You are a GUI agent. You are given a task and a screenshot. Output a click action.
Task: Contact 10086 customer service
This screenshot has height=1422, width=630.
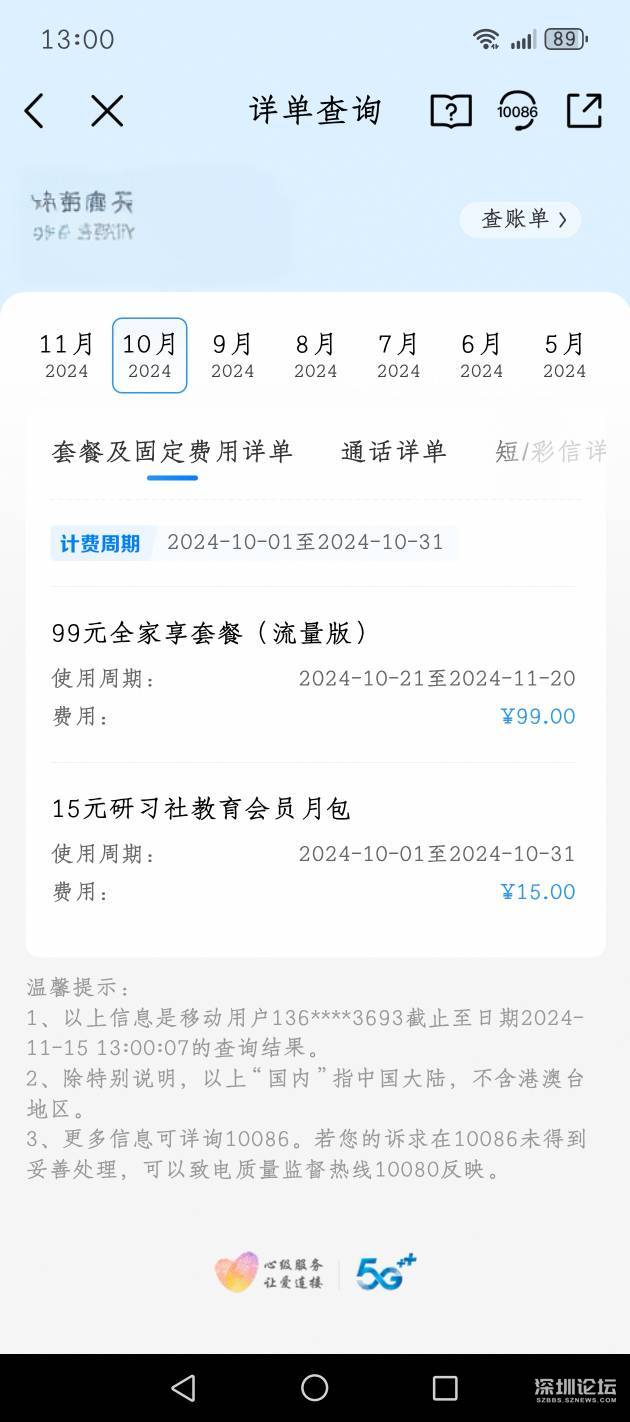517,110
